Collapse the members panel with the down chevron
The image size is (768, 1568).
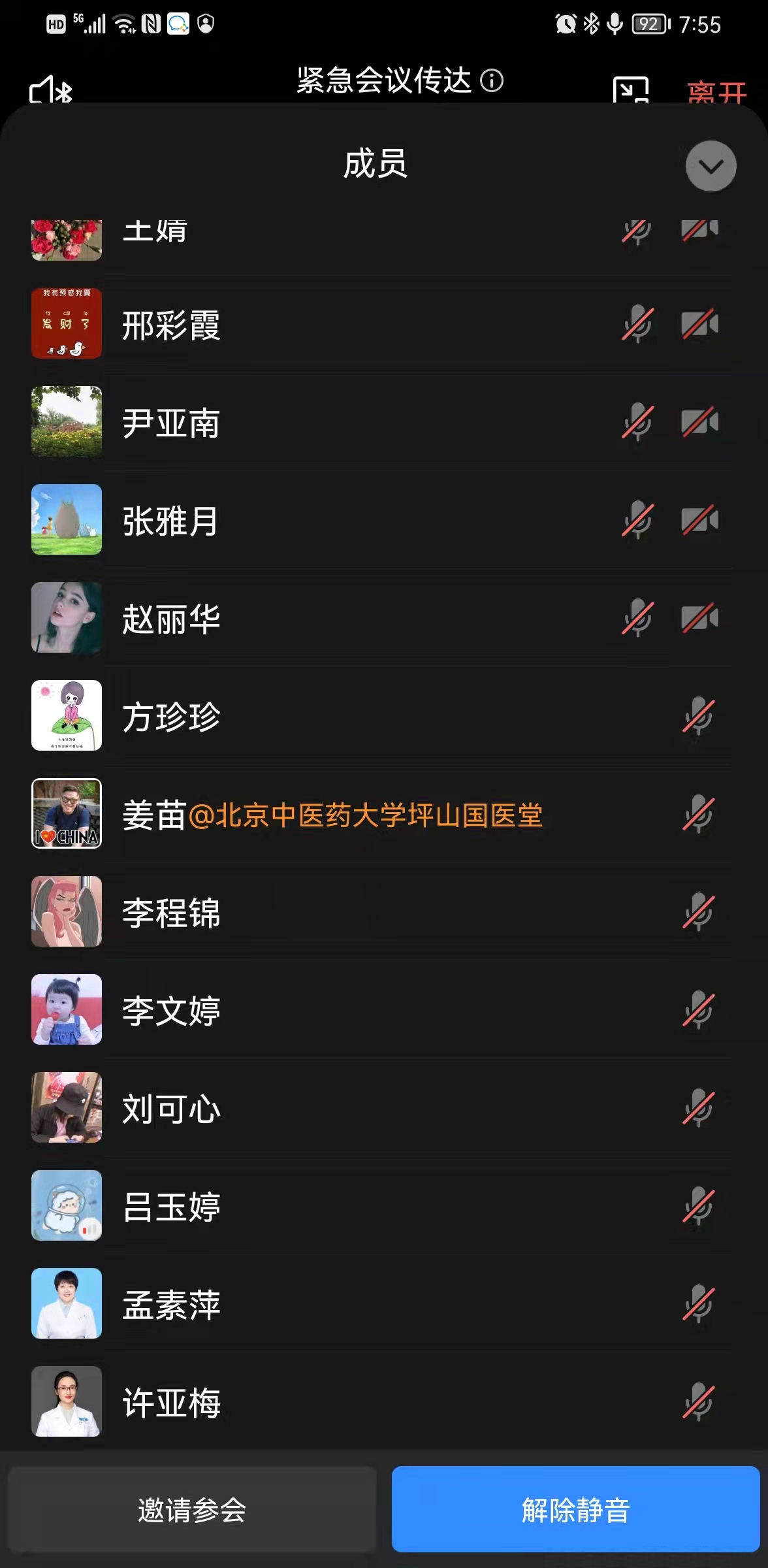[711, 166]
